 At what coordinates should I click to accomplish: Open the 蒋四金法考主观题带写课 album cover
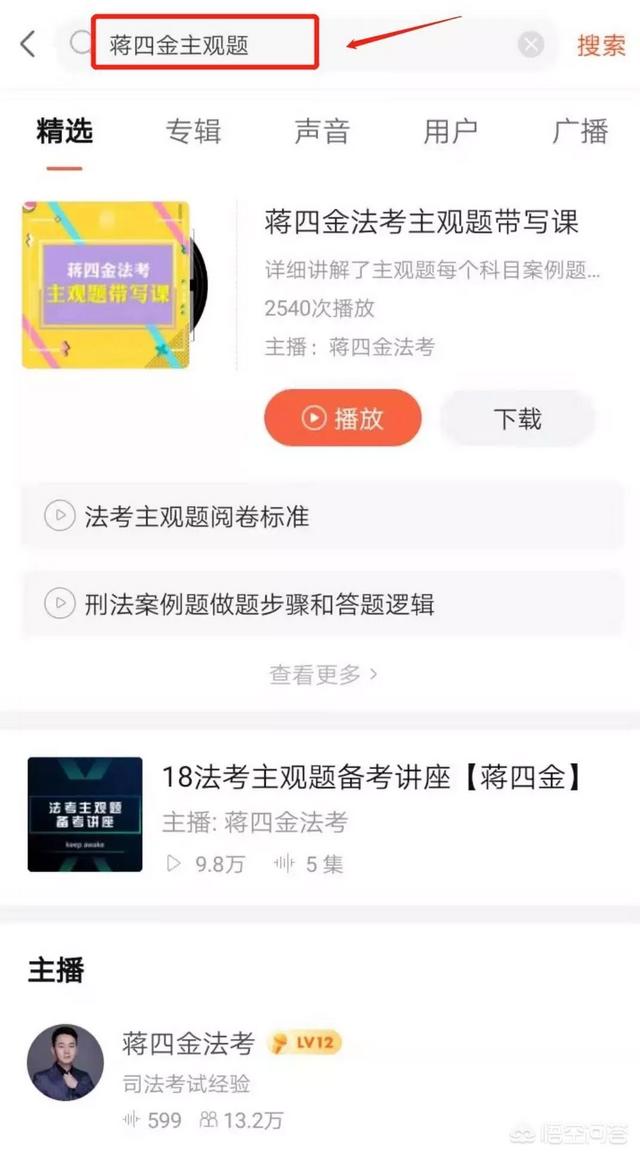click(106, 284)
